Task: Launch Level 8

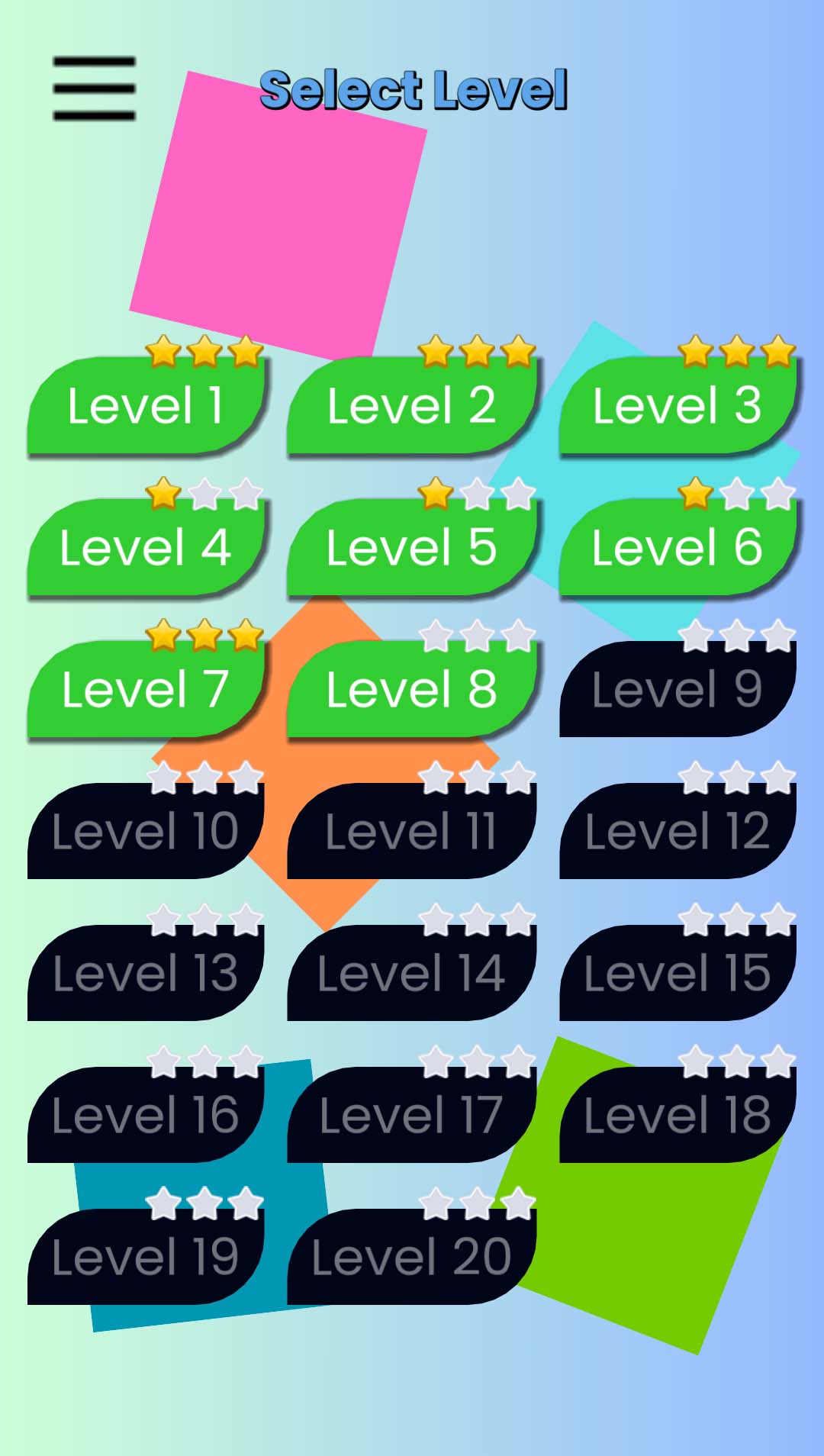Action: (x=411, y=689)
